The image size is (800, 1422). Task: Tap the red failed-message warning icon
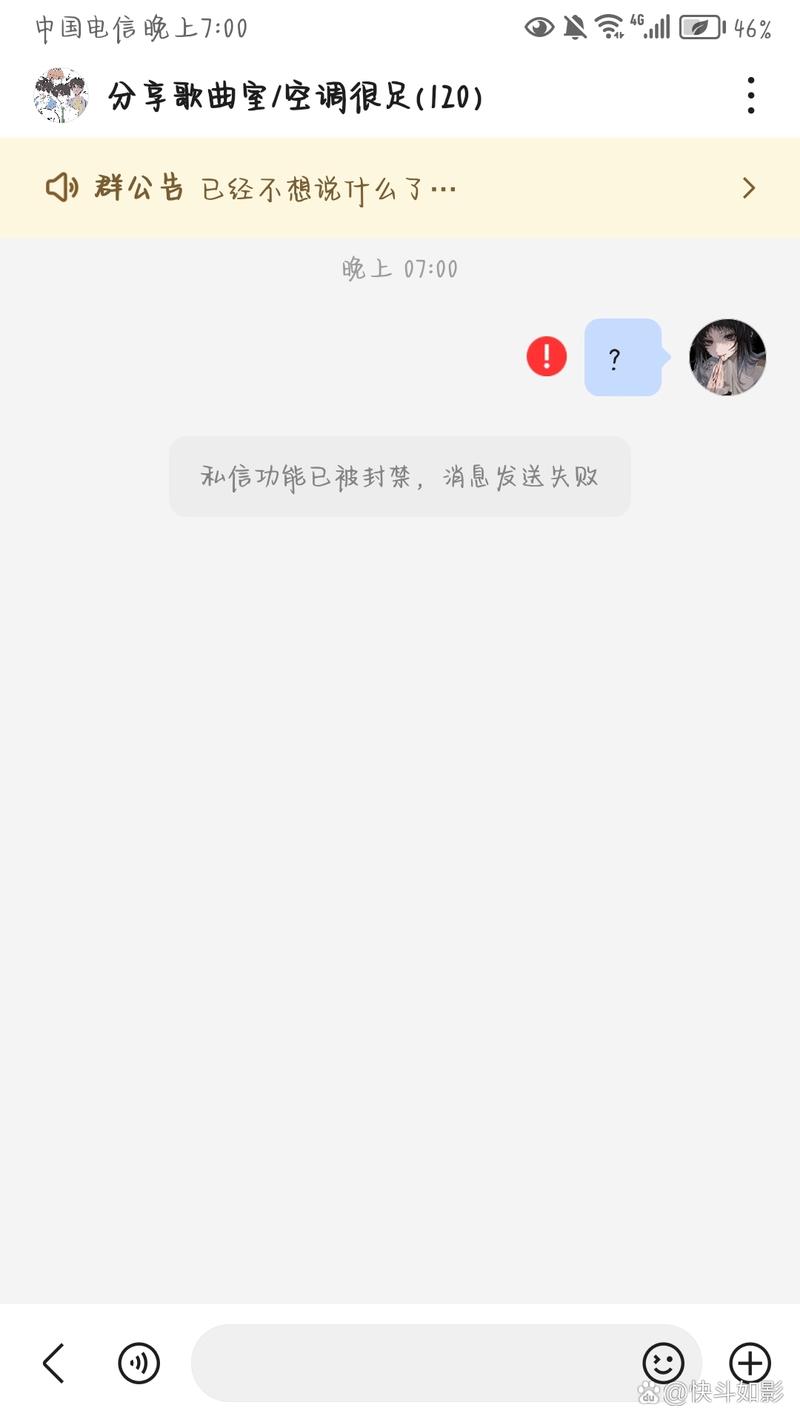546,357
